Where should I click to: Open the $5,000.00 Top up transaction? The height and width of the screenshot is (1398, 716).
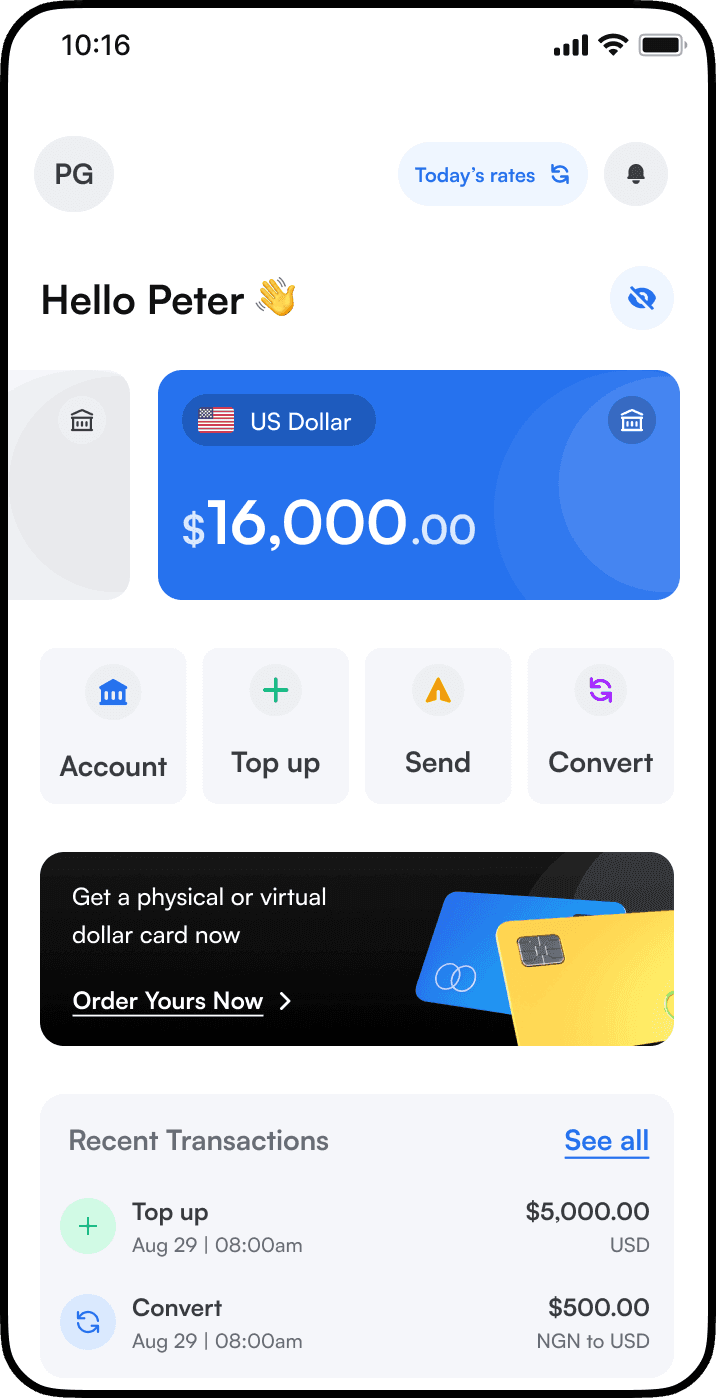tap(356, 1228)
